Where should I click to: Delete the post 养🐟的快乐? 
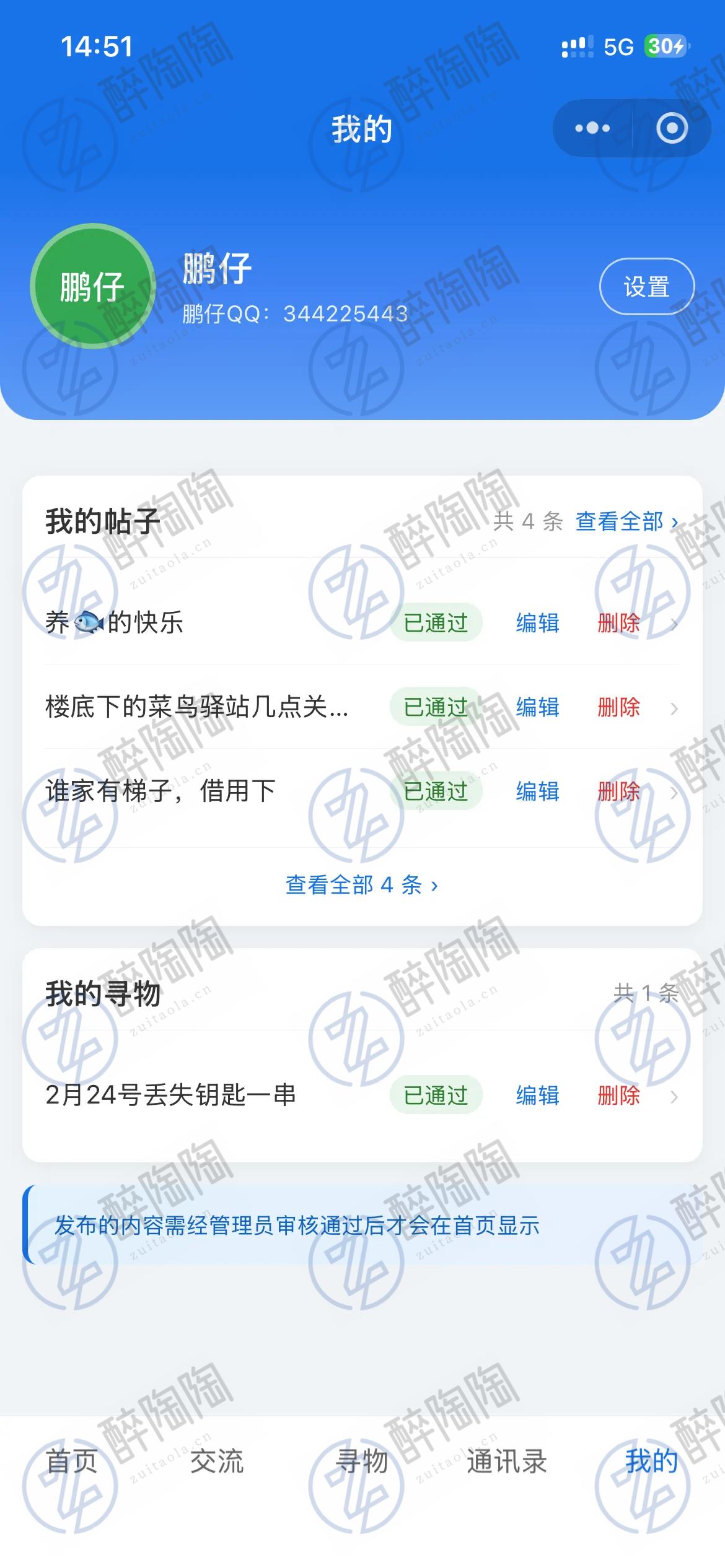[618, 622]
